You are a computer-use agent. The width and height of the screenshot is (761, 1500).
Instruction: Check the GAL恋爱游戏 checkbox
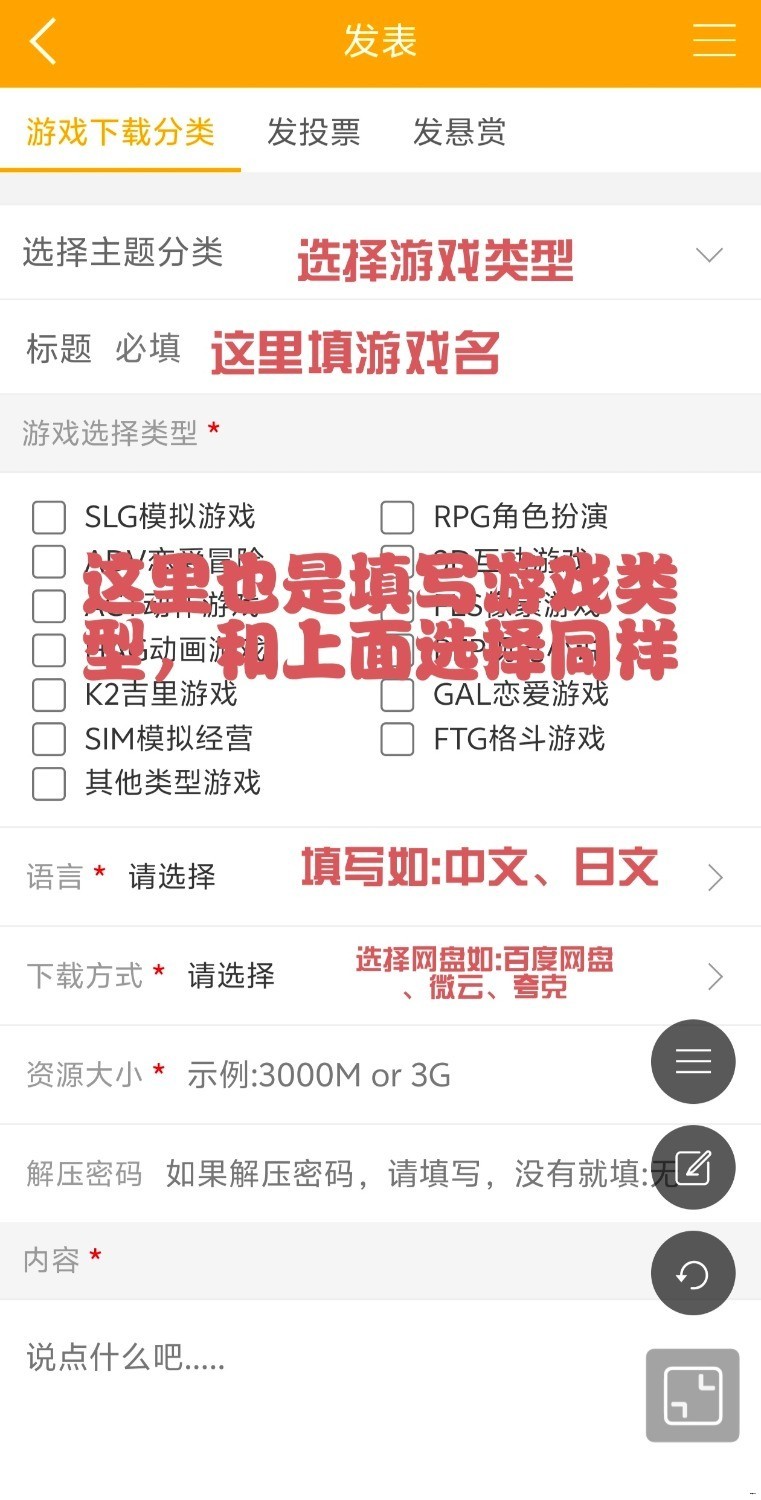(396, 695)
